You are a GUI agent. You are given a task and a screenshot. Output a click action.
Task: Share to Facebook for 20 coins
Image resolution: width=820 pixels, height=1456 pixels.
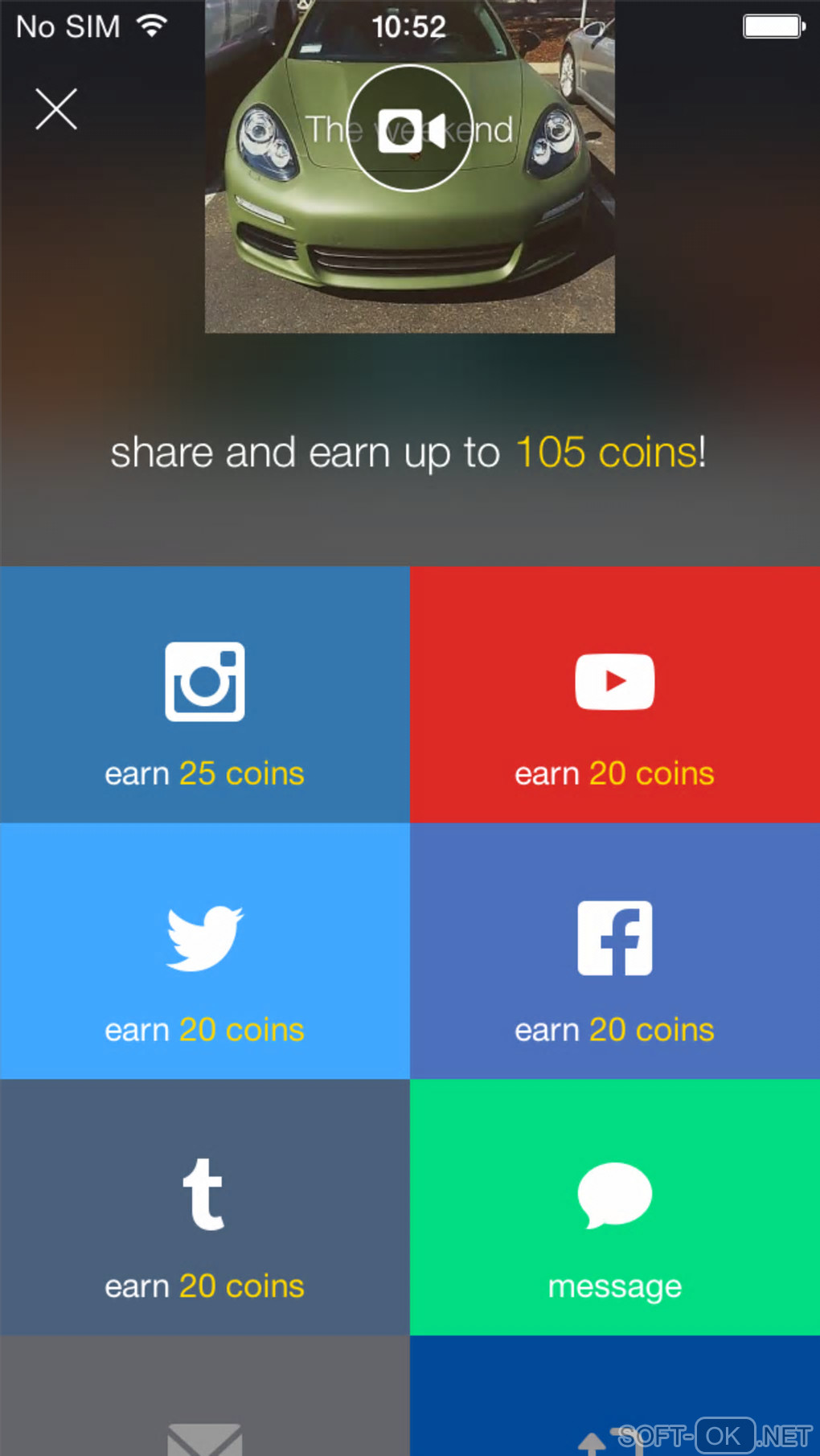tap(615, 951)
